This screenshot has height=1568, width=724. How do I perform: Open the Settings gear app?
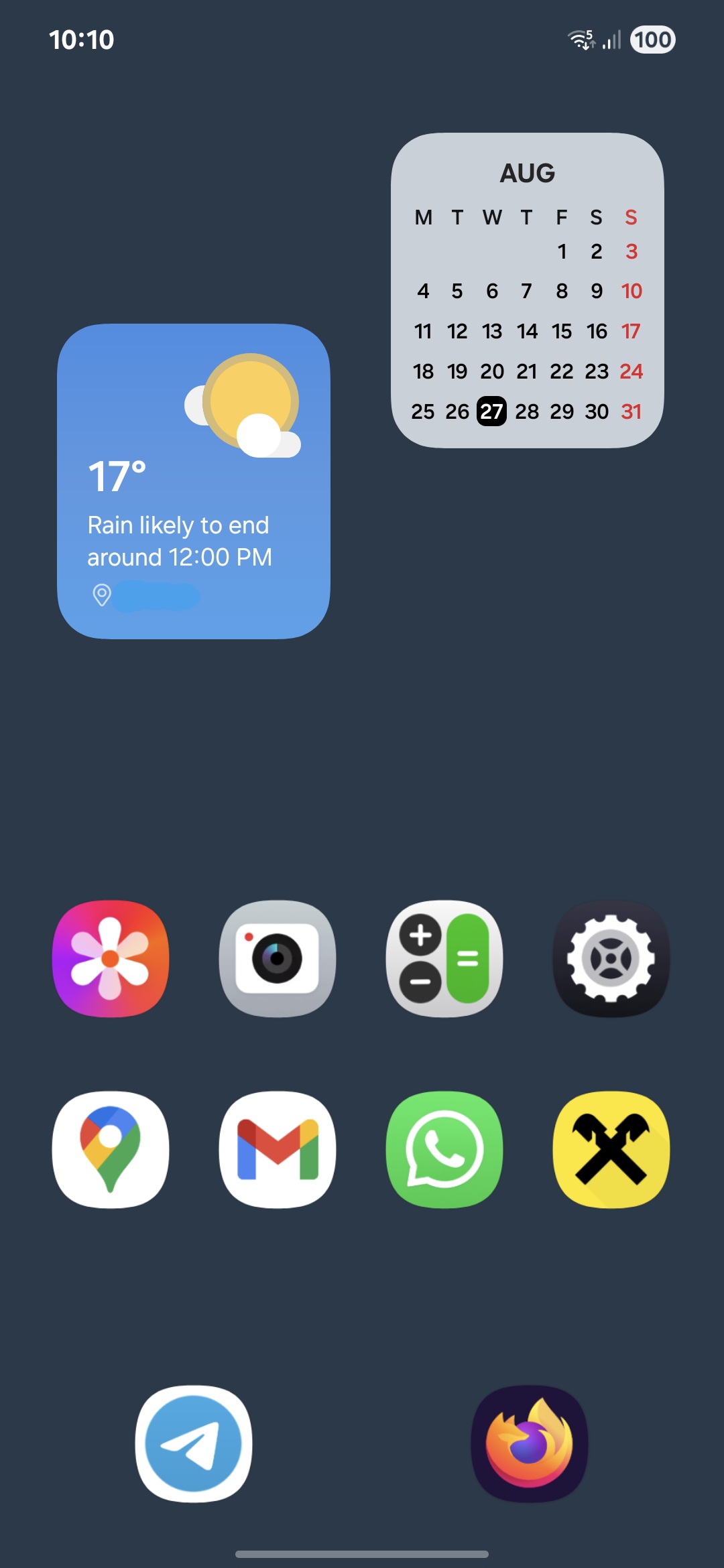[x=611, y=958]
